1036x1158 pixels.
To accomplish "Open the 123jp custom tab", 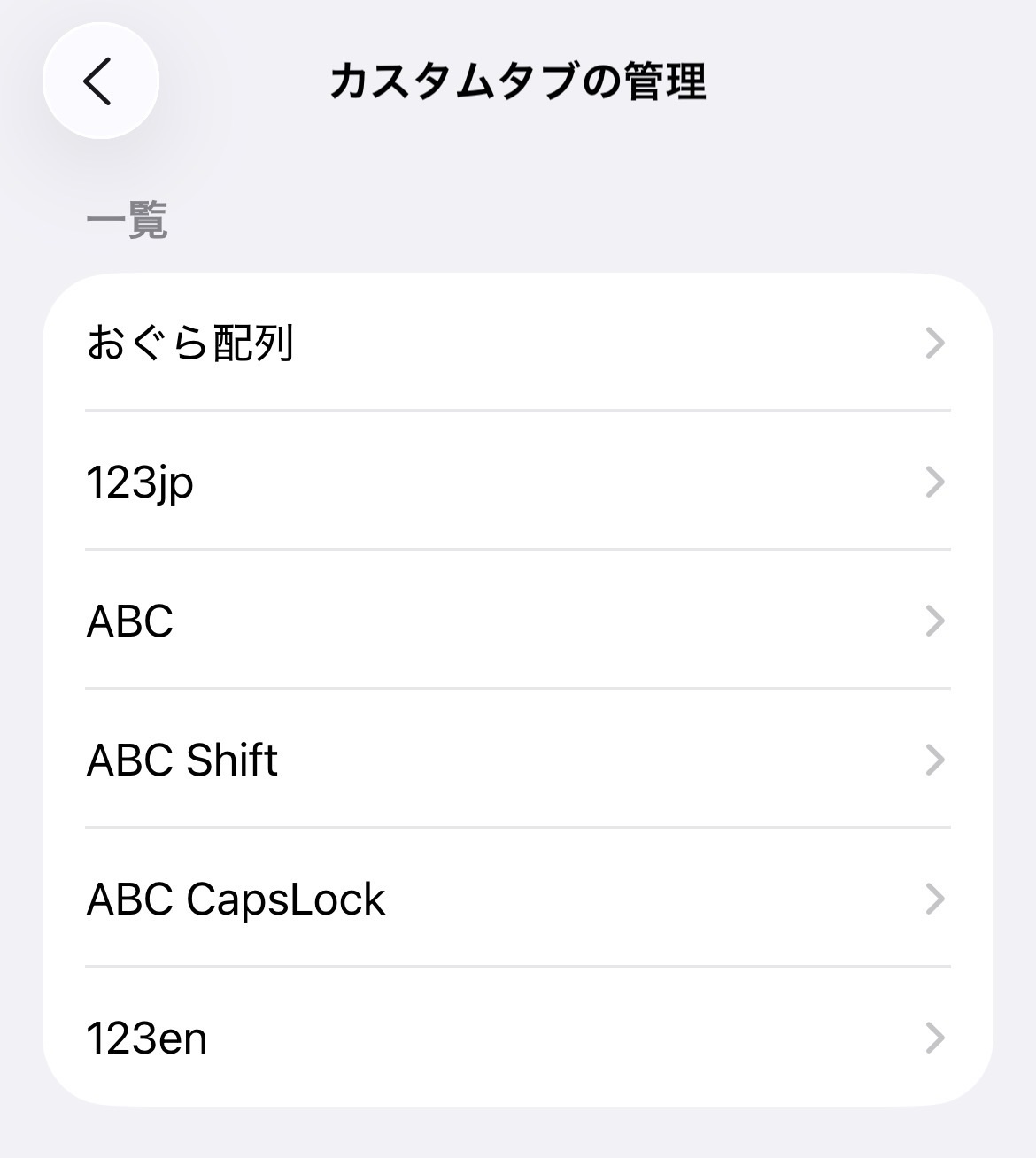I will (517, 482).
